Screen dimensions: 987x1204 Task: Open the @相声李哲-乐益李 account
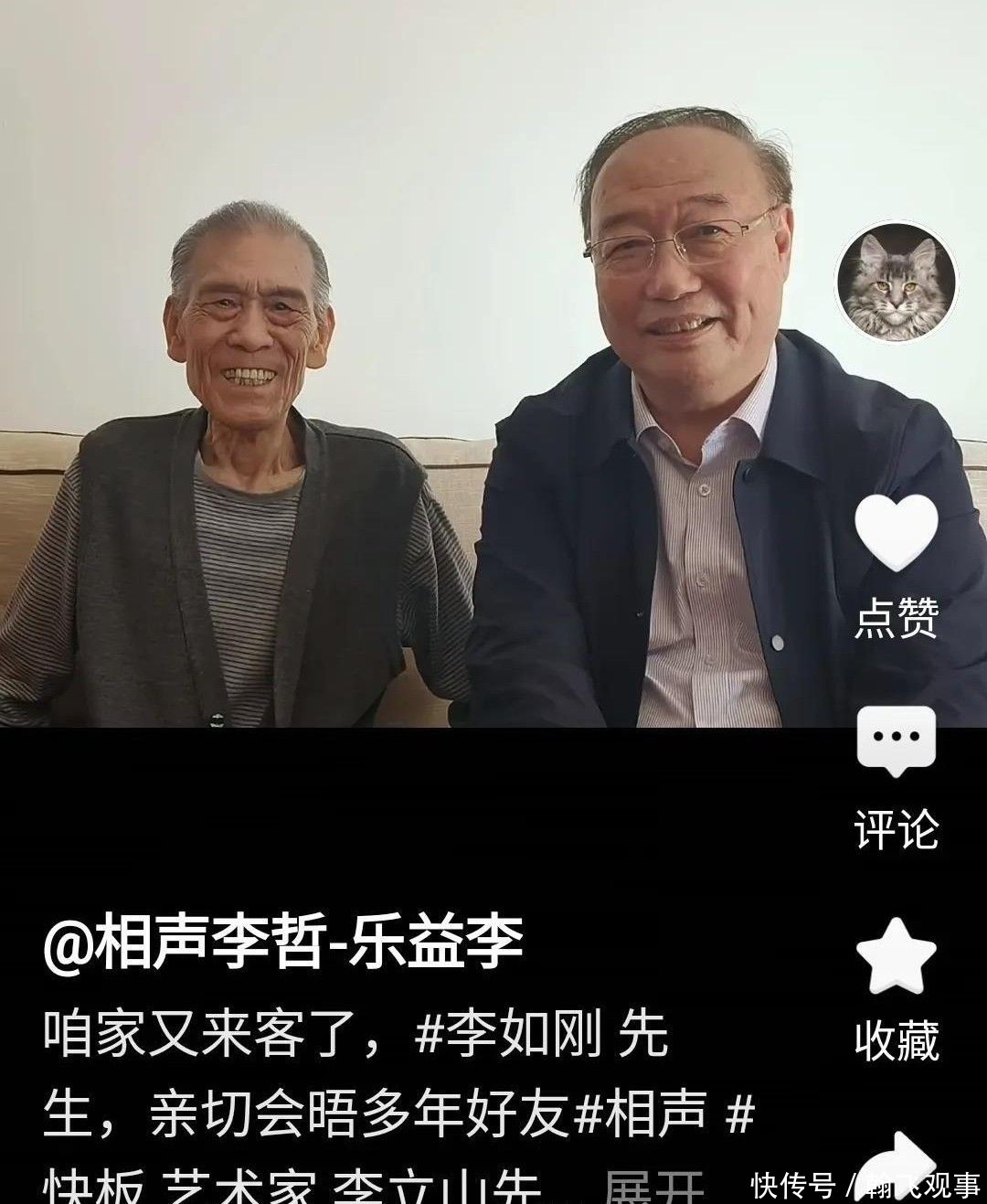pyautogui.click(x=283, y=943)
